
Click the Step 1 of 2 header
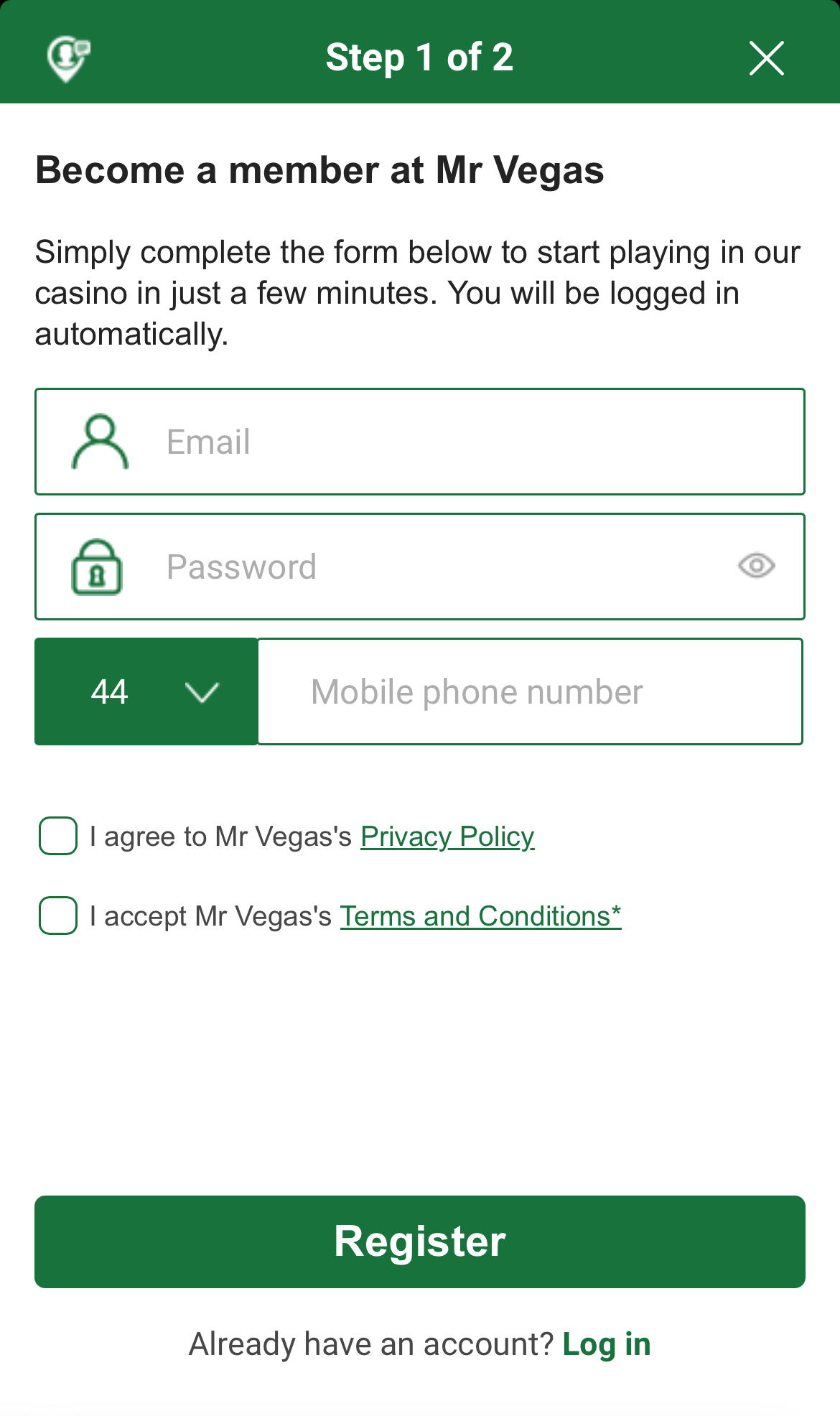[x=420, y=57]
